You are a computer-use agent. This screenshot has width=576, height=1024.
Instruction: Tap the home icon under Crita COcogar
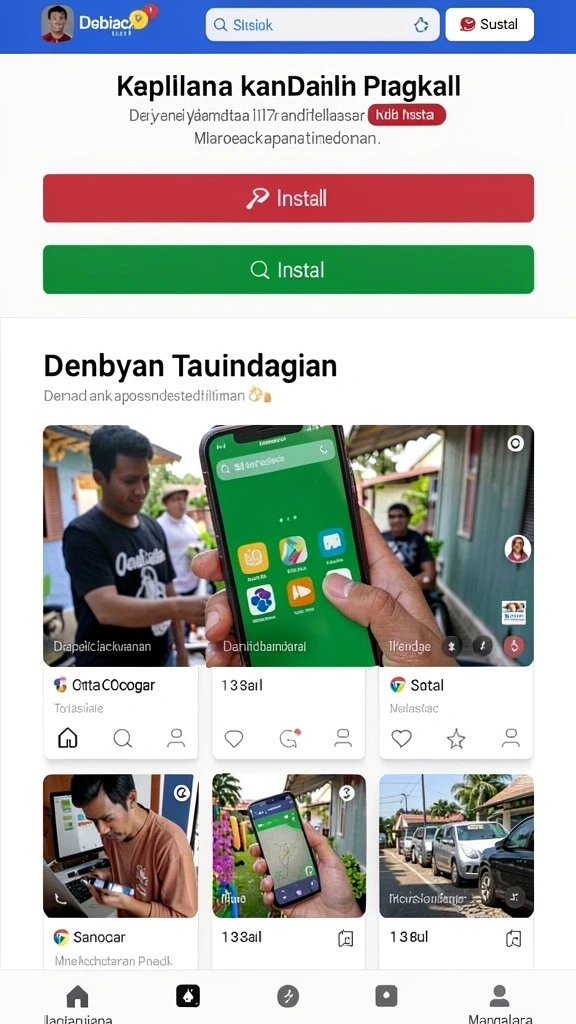[x=68, y=738]
